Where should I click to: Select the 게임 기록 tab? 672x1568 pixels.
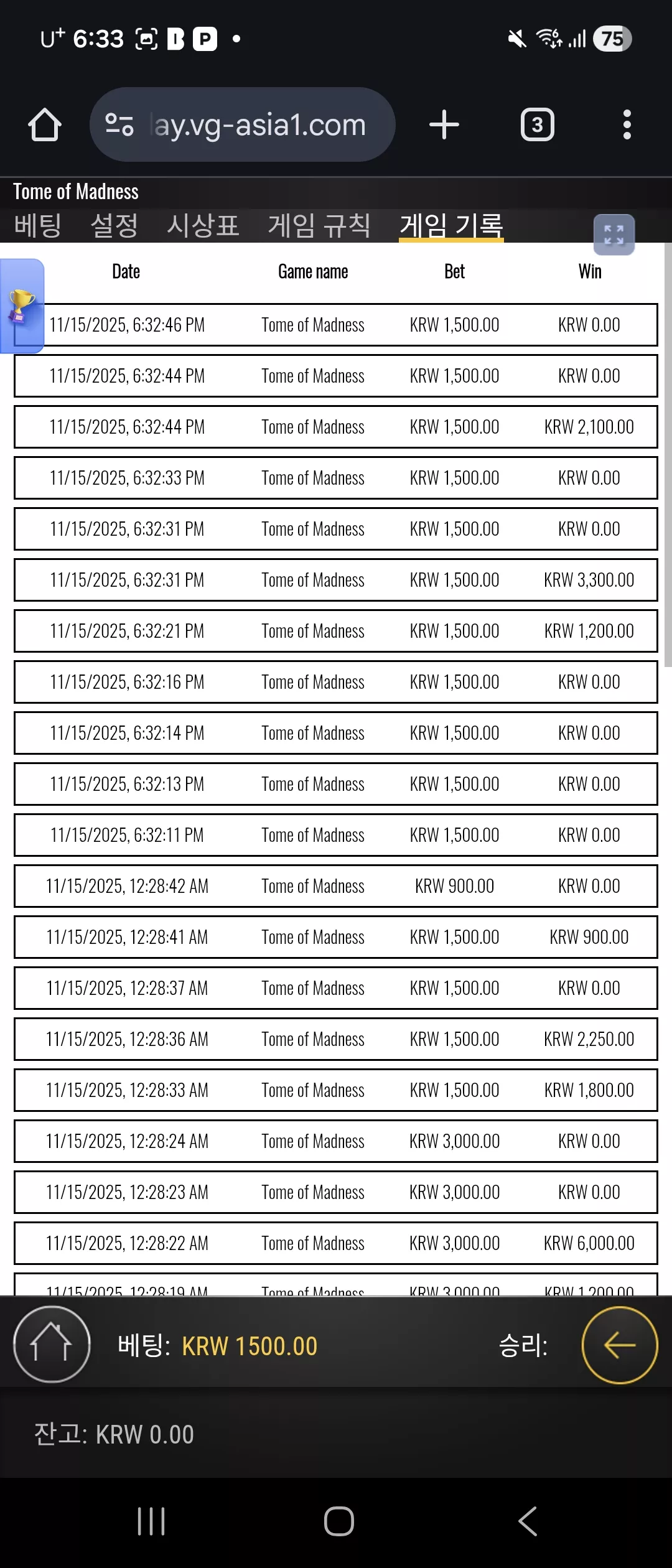[451, 225]
